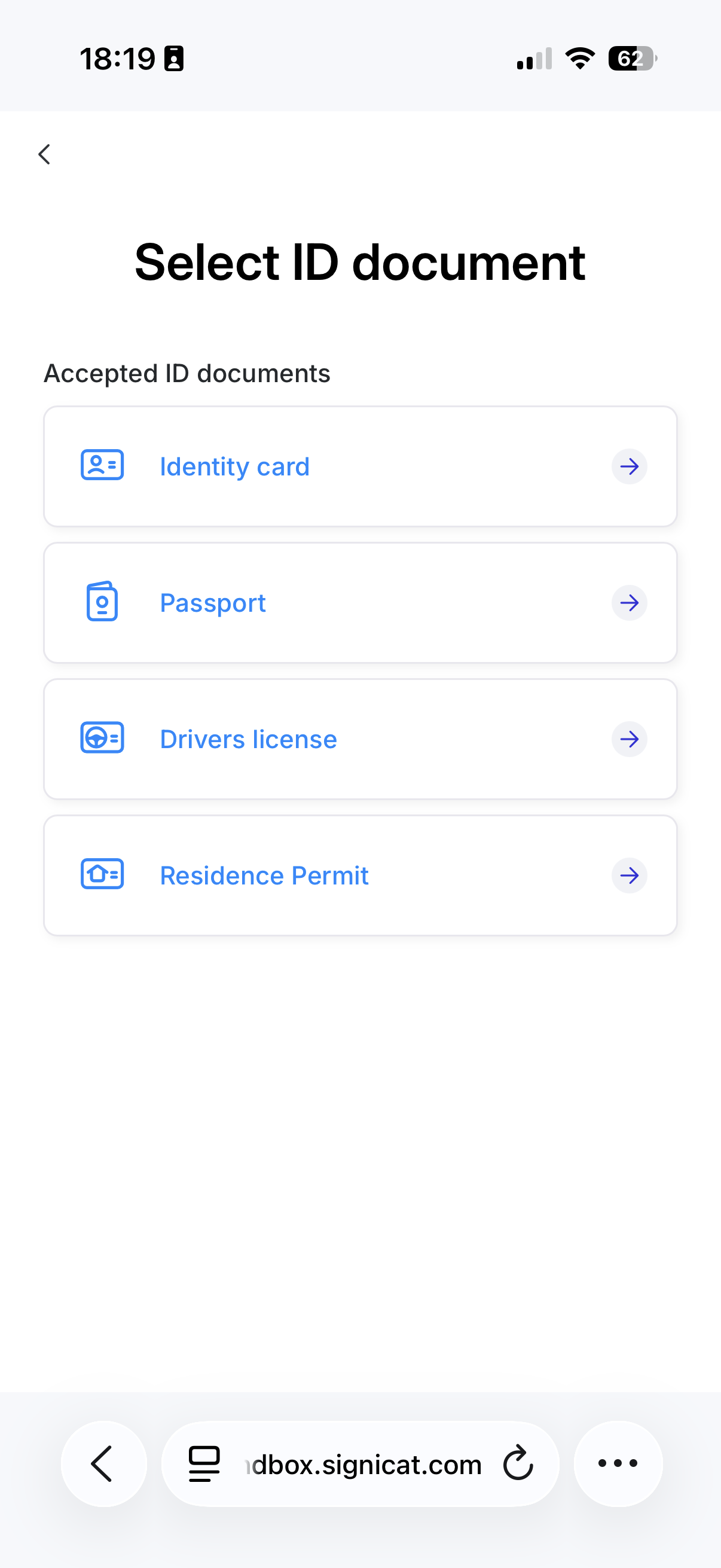Open the Passport link

click(212, 603)
